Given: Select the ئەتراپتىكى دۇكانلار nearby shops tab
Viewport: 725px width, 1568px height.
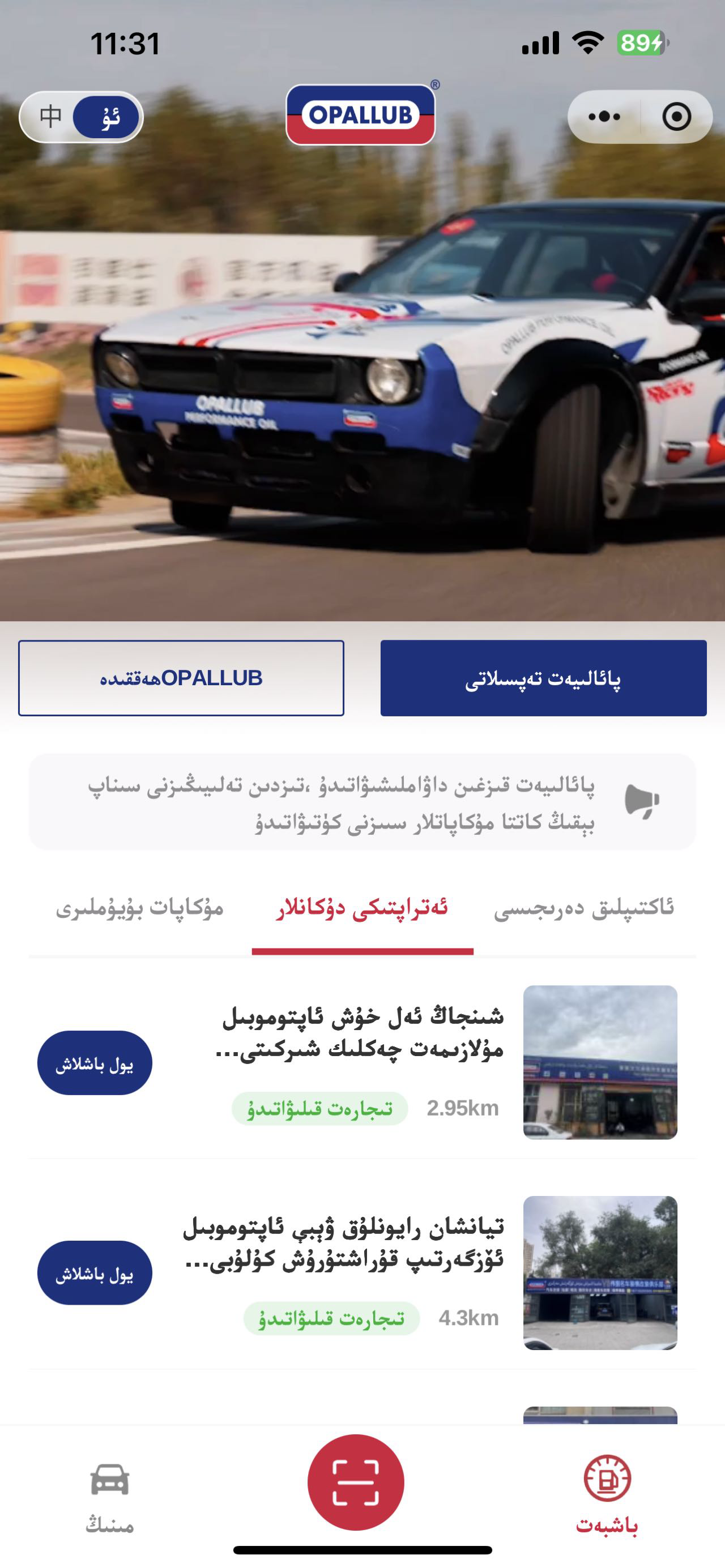Looking at the screenshot, I should coord(362,908).
